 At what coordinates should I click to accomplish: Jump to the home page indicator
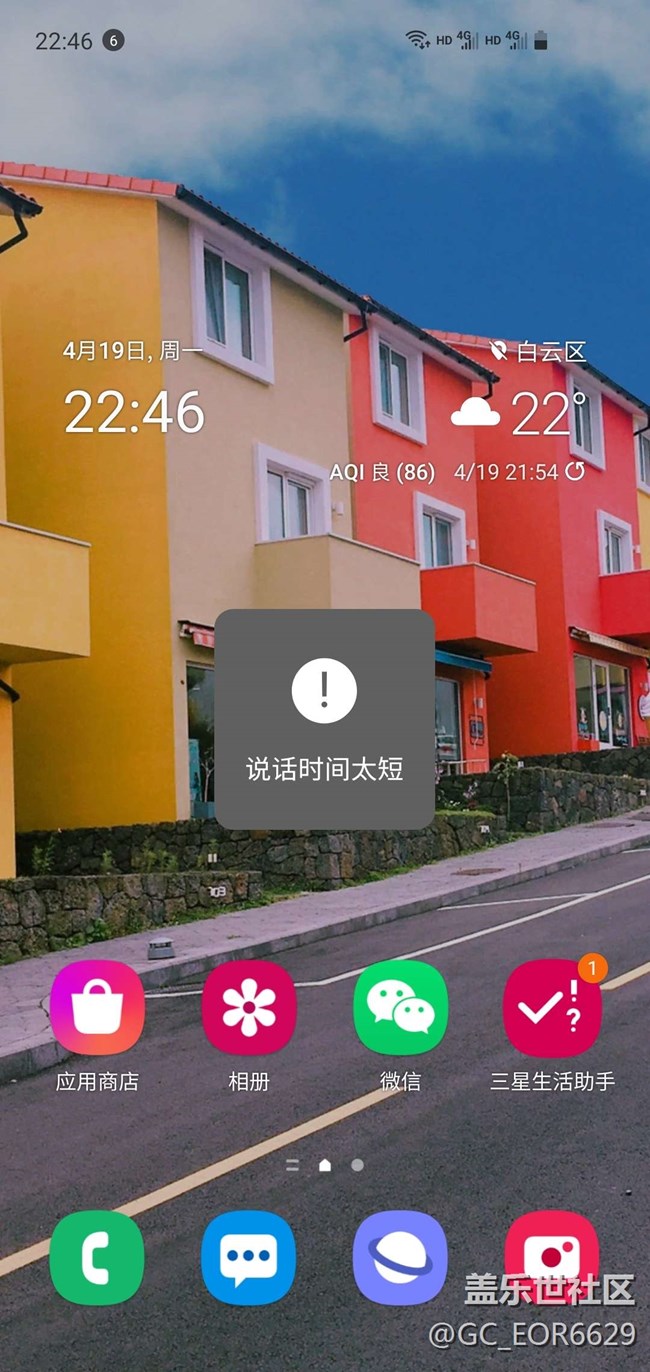pyautogui.click(x=325, y=1165)
